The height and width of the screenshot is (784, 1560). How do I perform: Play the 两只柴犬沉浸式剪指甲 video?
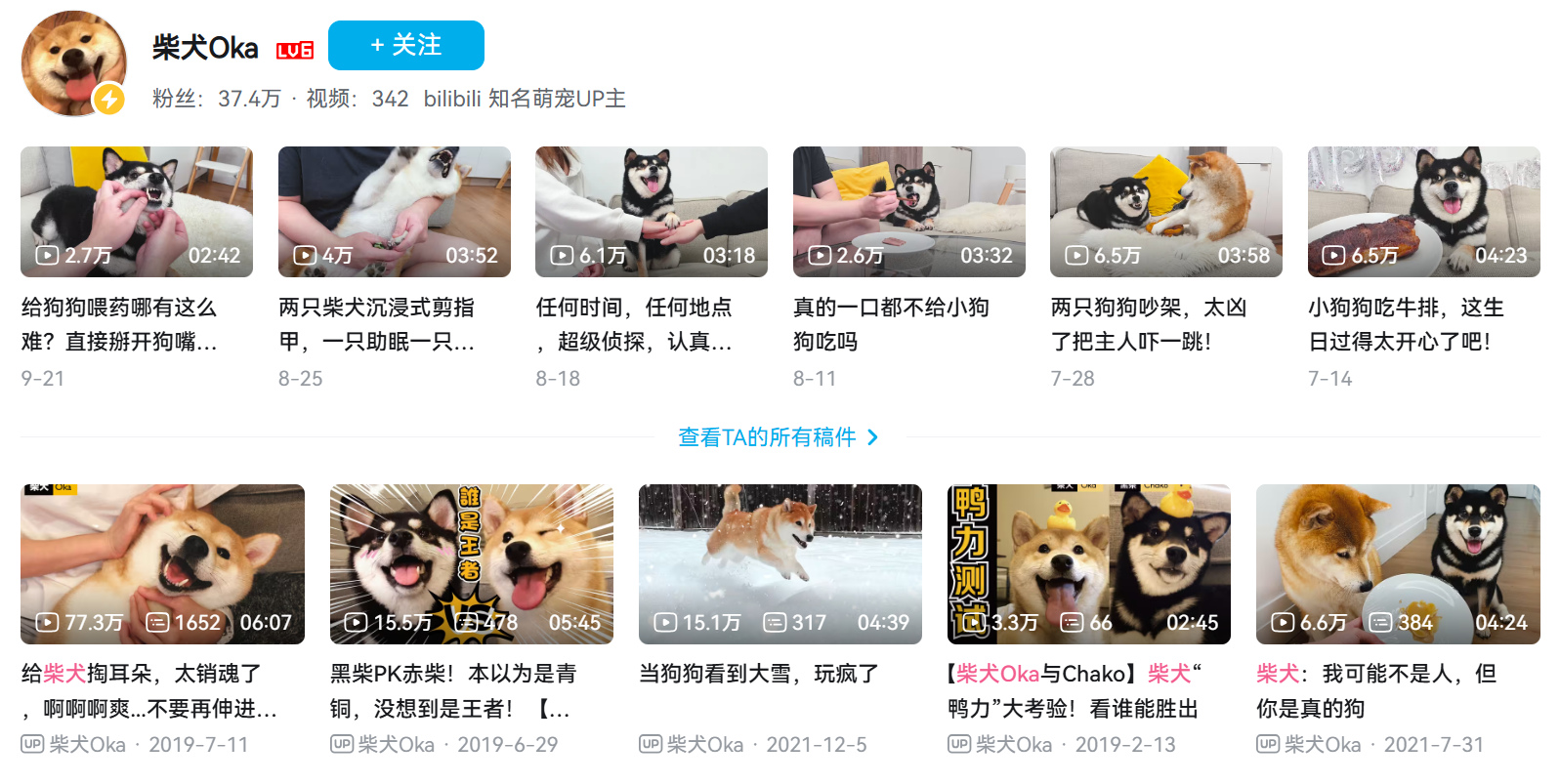[x=394, y=212]
